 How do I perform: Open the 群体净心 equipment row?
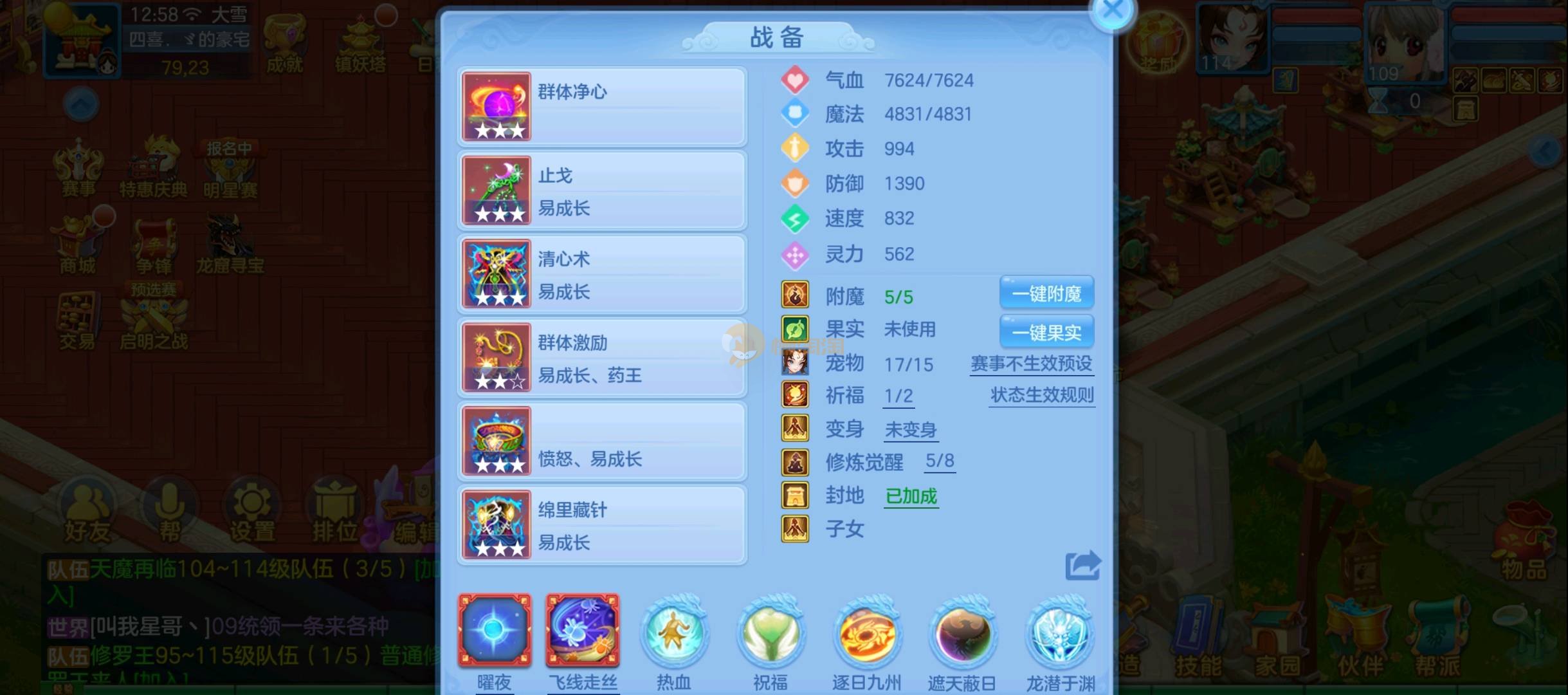tap(602, 106)
